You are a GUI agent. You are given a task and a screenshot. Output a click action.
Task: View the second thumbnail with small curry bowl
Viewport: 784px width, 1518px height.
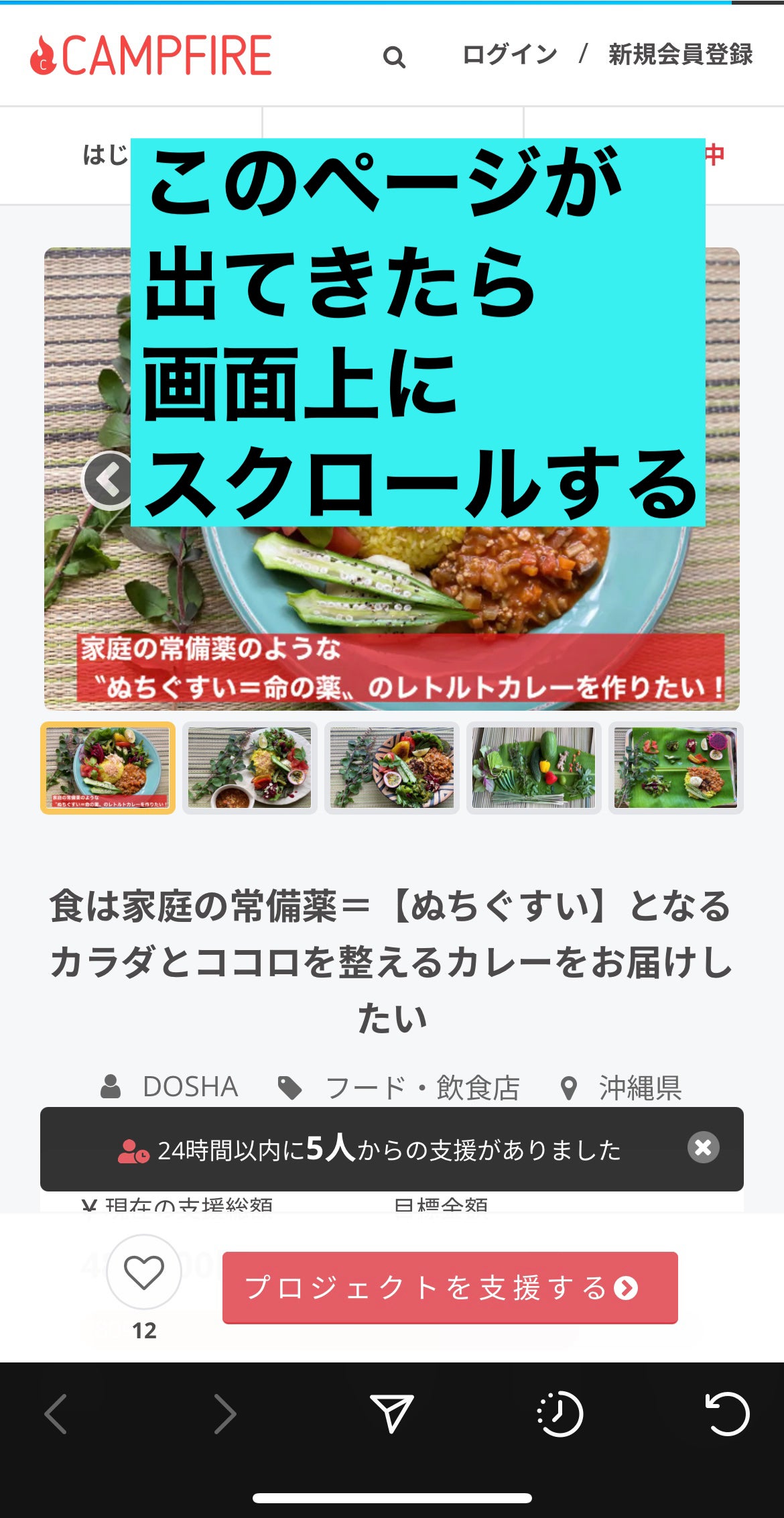coord(250,768)
